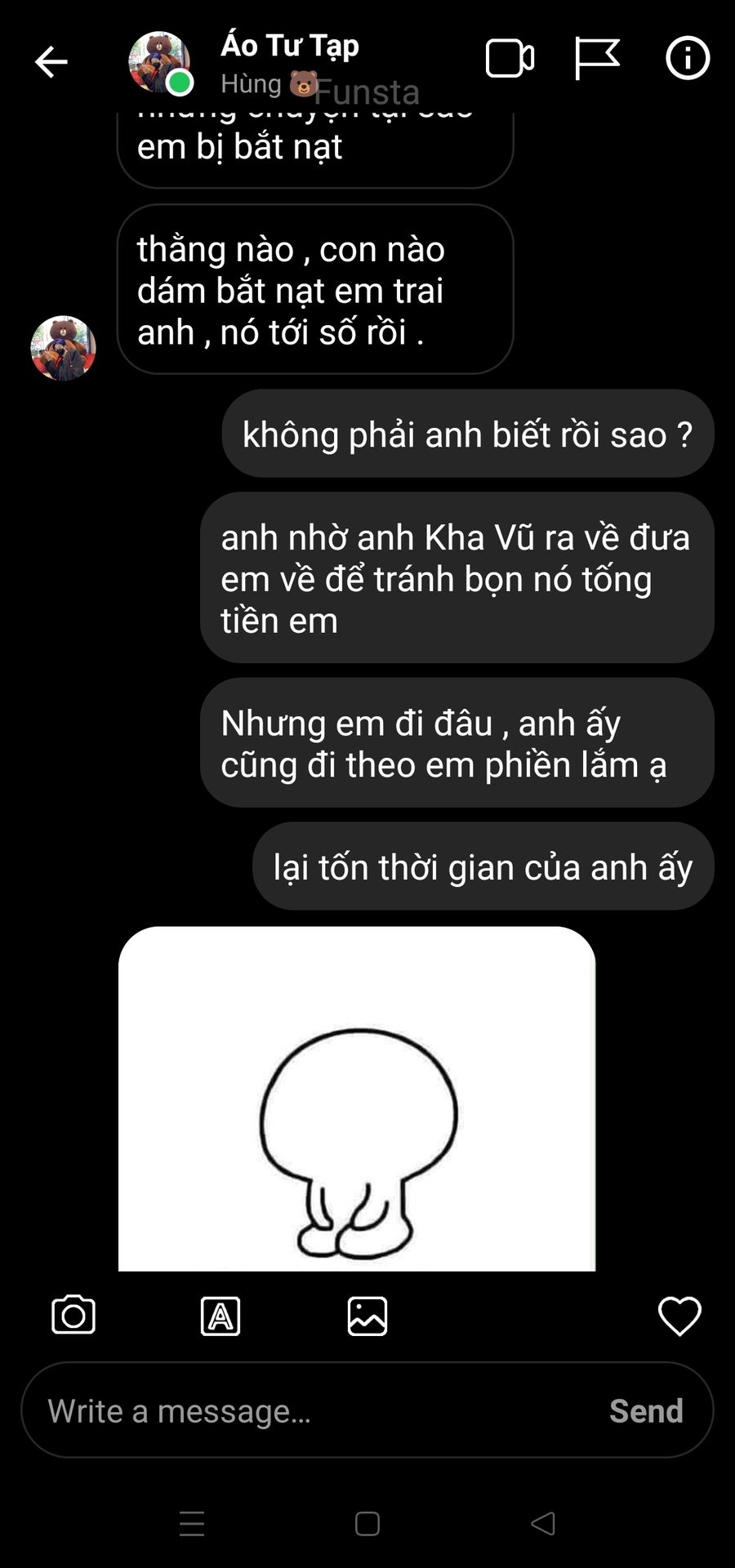Viewport: 735px width, 1568px height.
Task: Open recent apps from the navigation bar
Action: coord(192,1524)
